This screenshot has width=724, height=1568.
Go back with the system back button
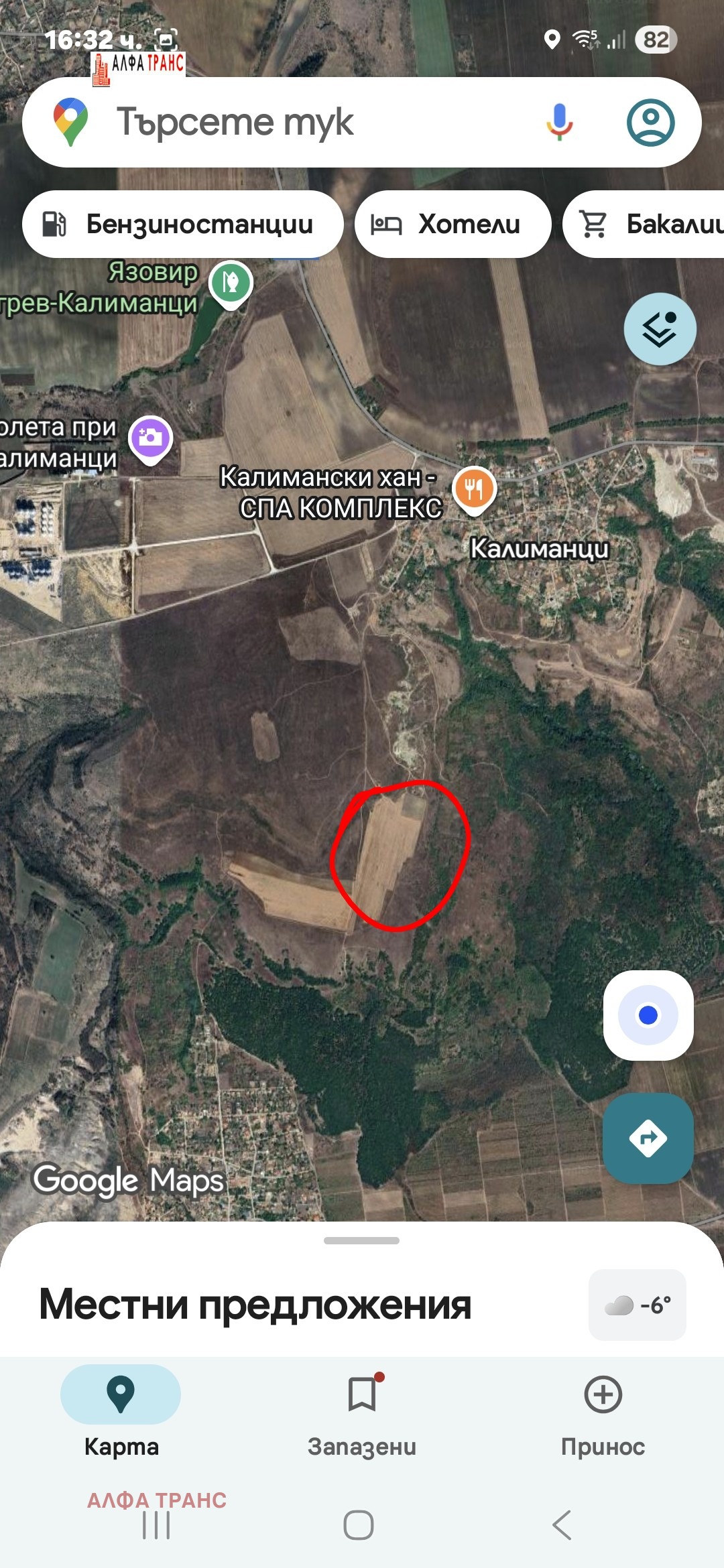point(562,1525)
